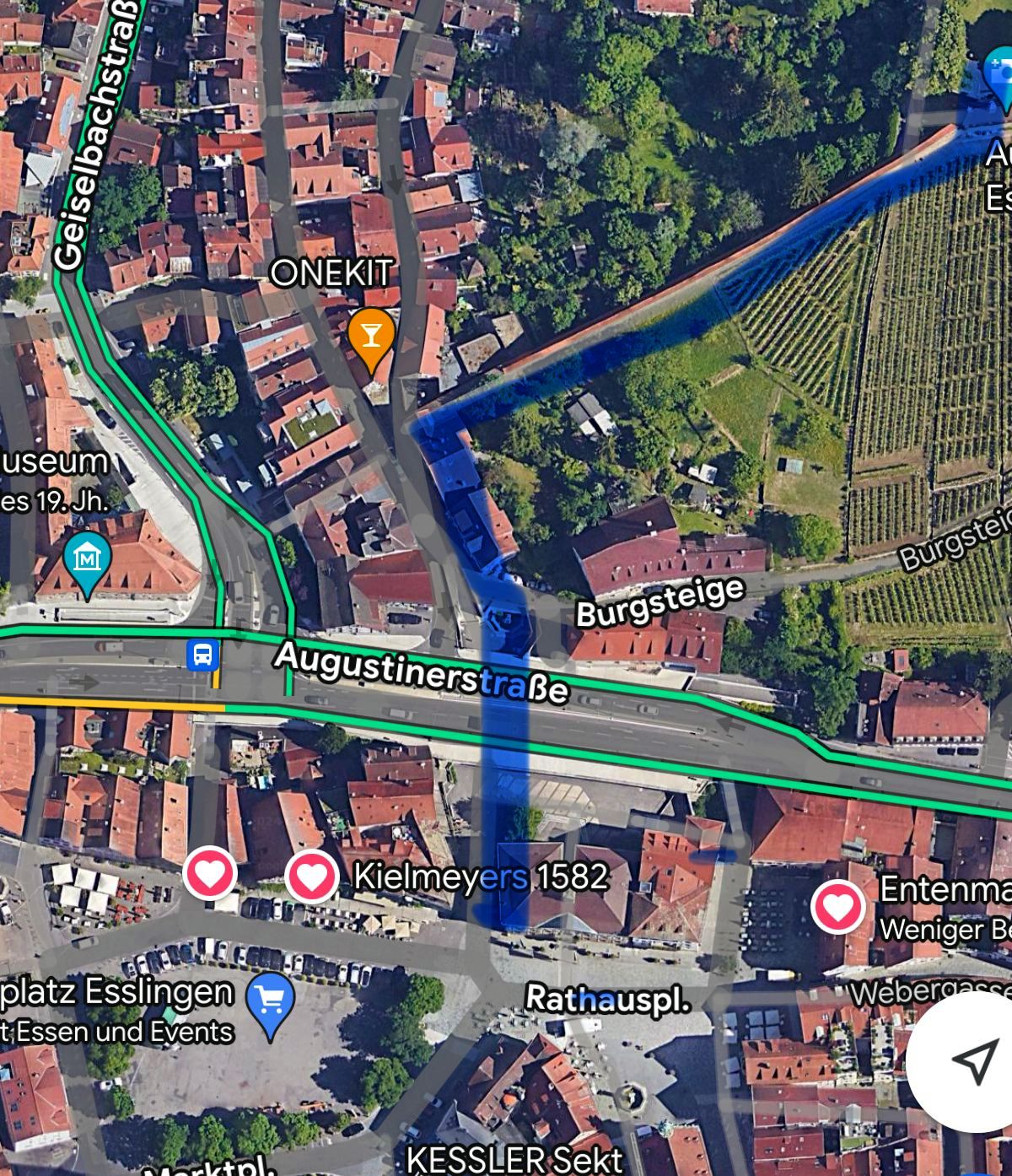
Task: Tap the saved heart marker left of Kielmeyers
Action: pos(210,872)
